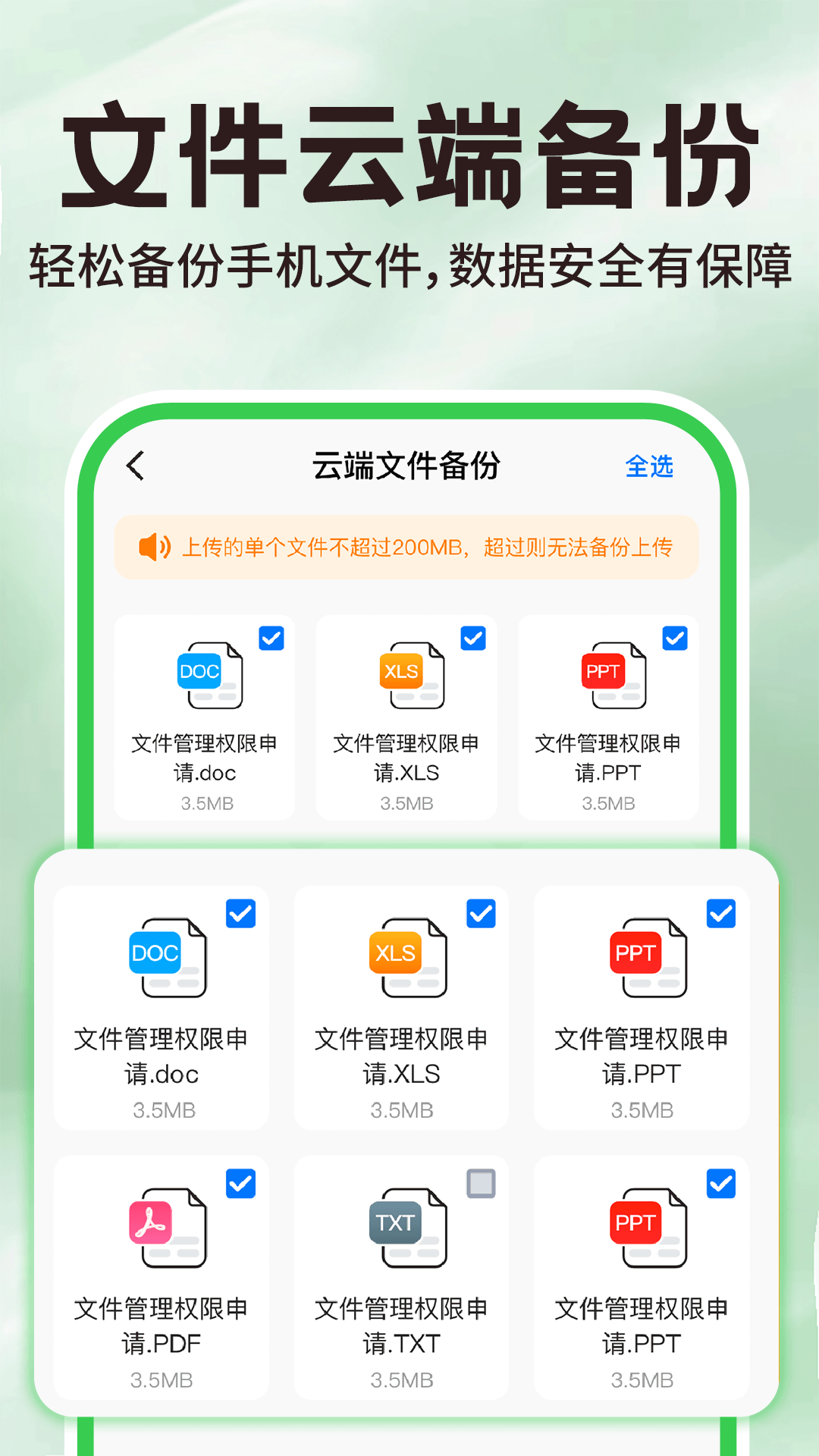Uncheck the top-right PPT card checkbox
The width and height of the screenshot is (819, 1456).
673,638
